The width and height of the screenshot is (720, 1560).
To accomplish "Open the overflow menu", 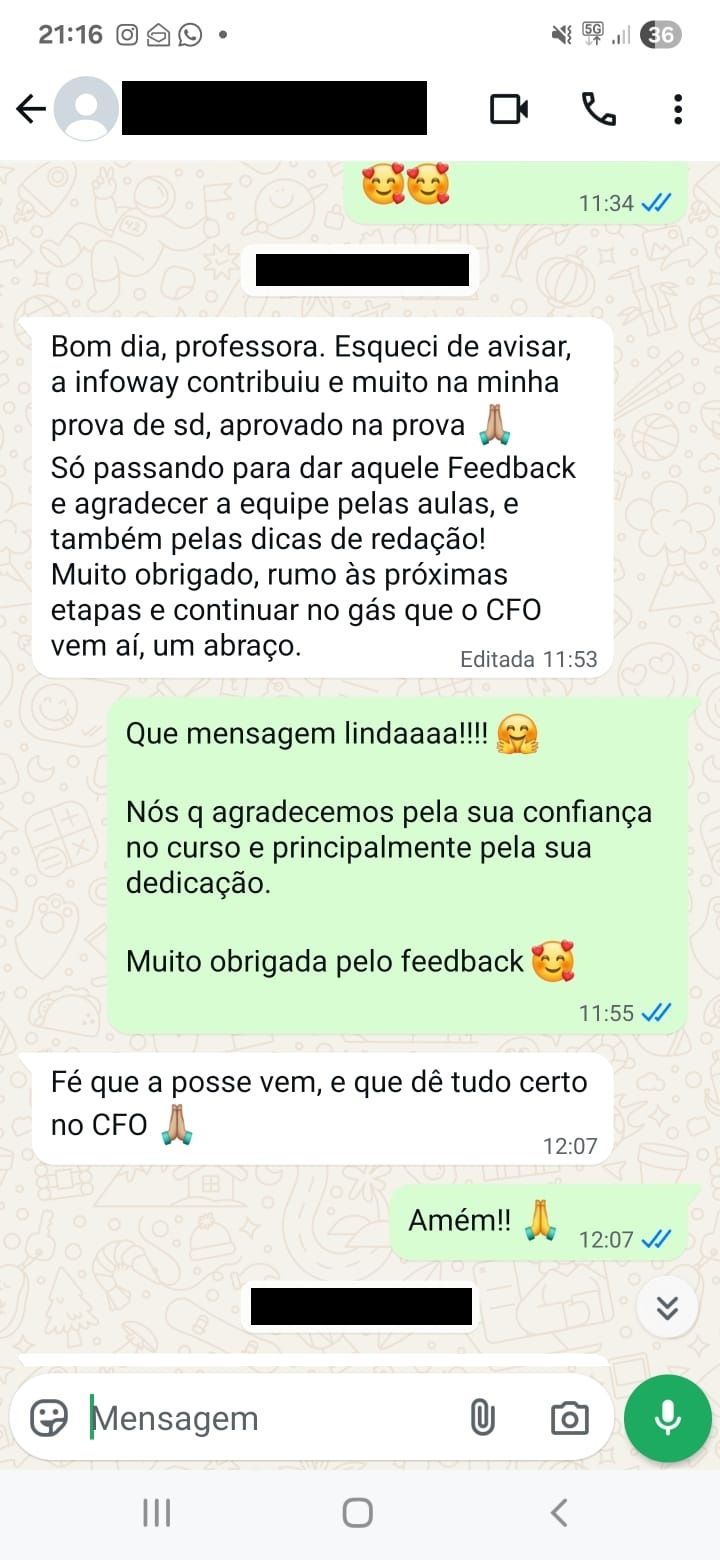I will click(678, 109).
